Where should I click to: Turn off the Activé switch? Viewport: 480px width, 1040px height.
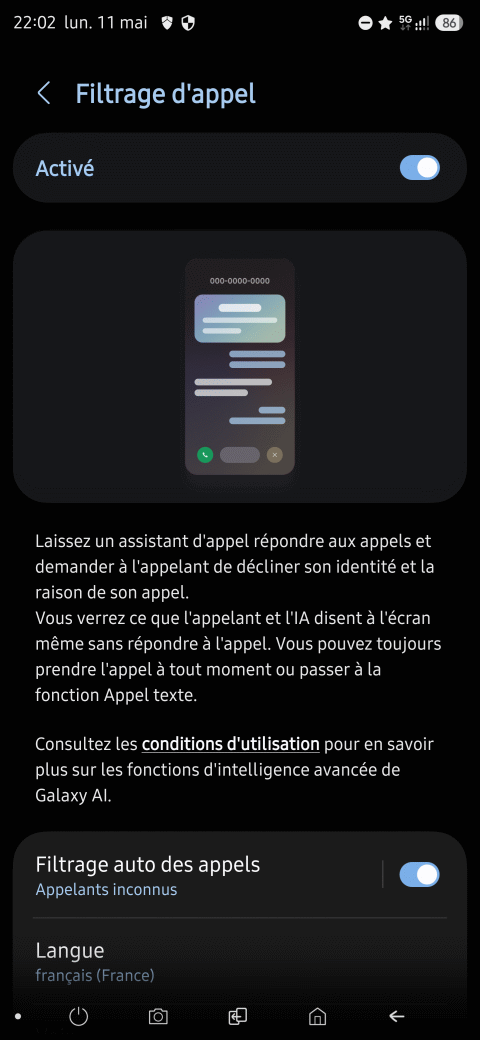tap(420, 168)
